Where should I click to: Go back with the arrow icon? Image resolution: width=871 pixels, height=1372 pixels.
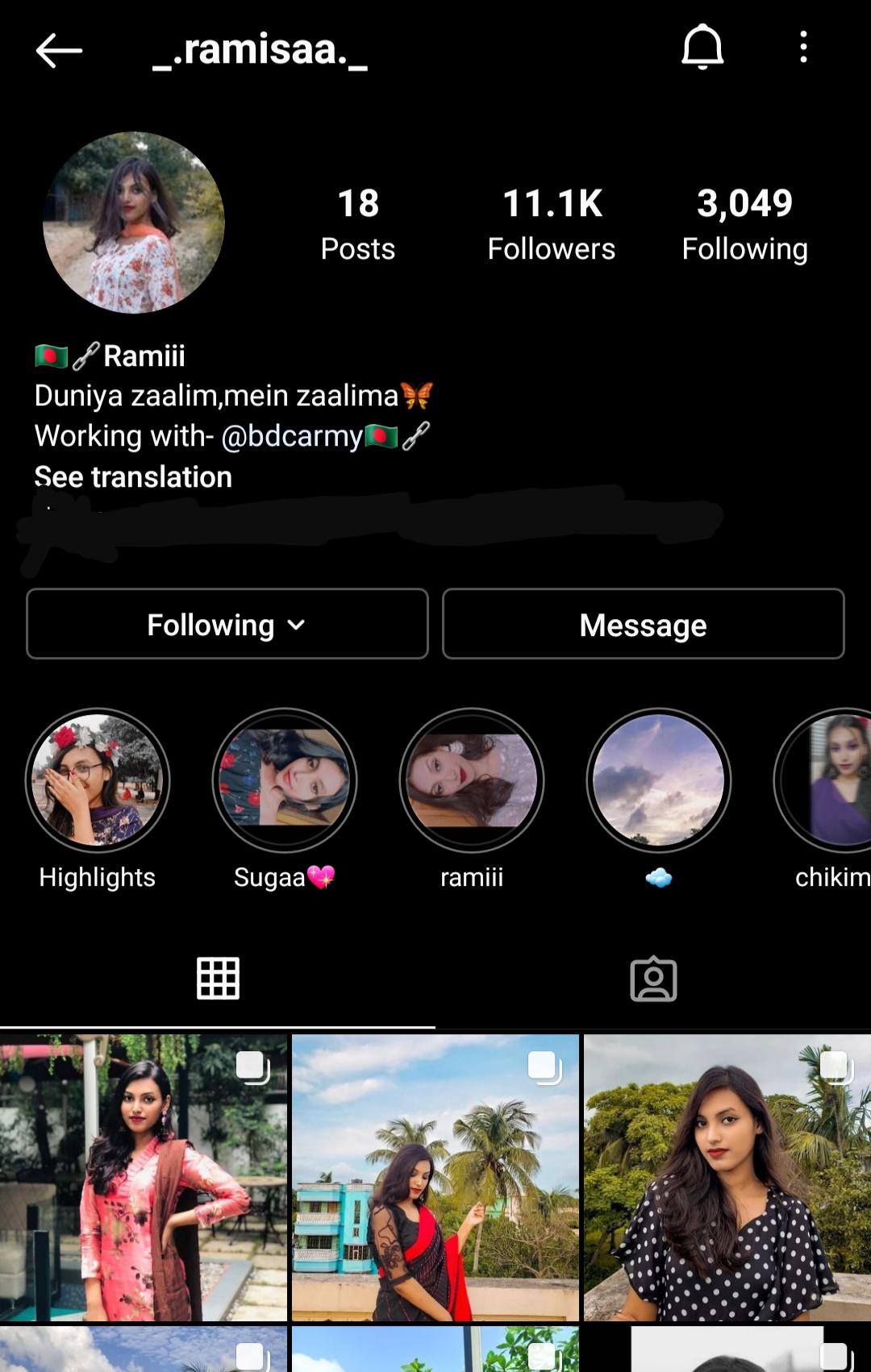click(59, 51)
